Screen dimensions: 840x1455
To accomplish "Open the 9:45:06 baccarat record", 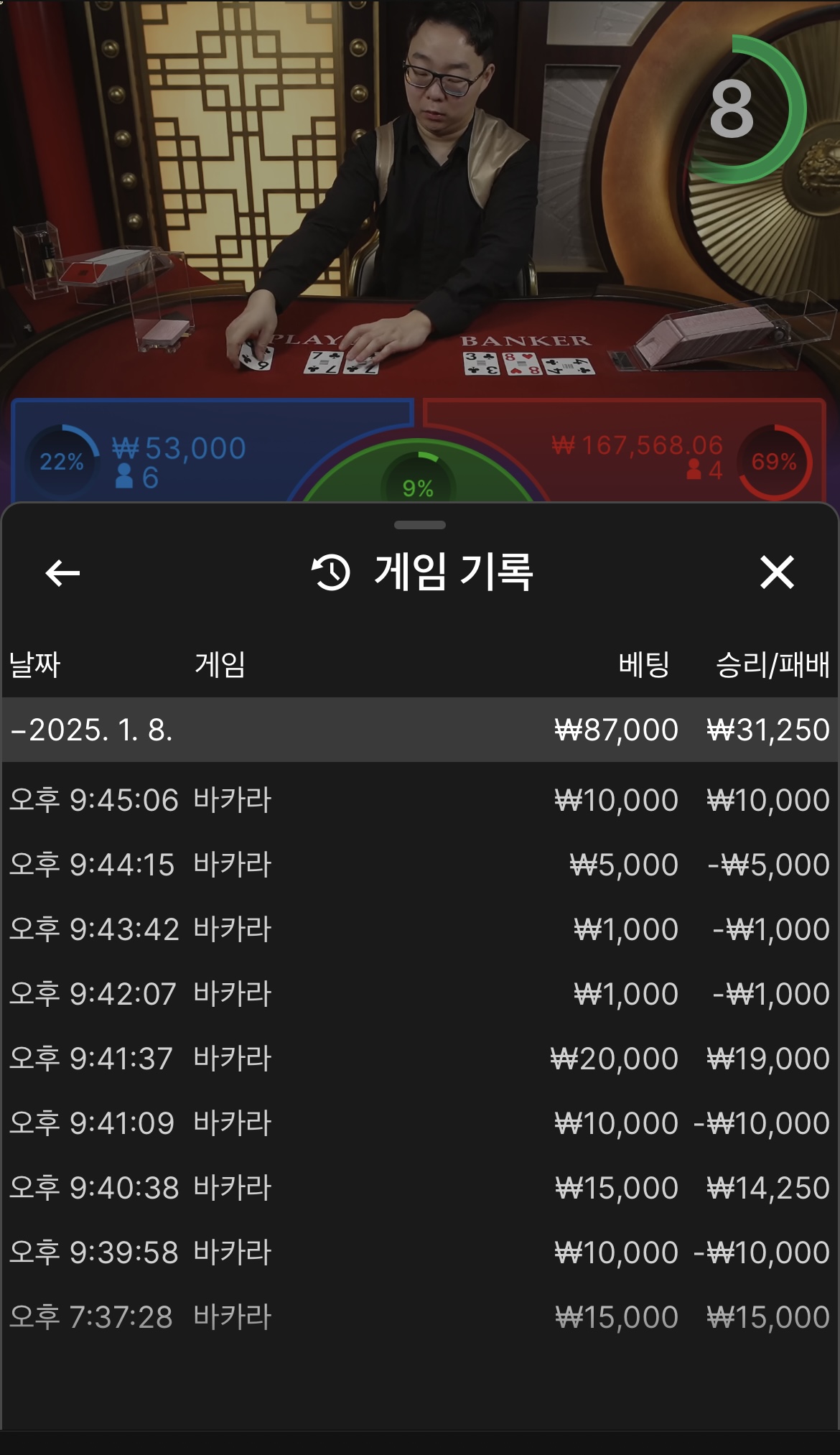I will click(x=420, y=799).
